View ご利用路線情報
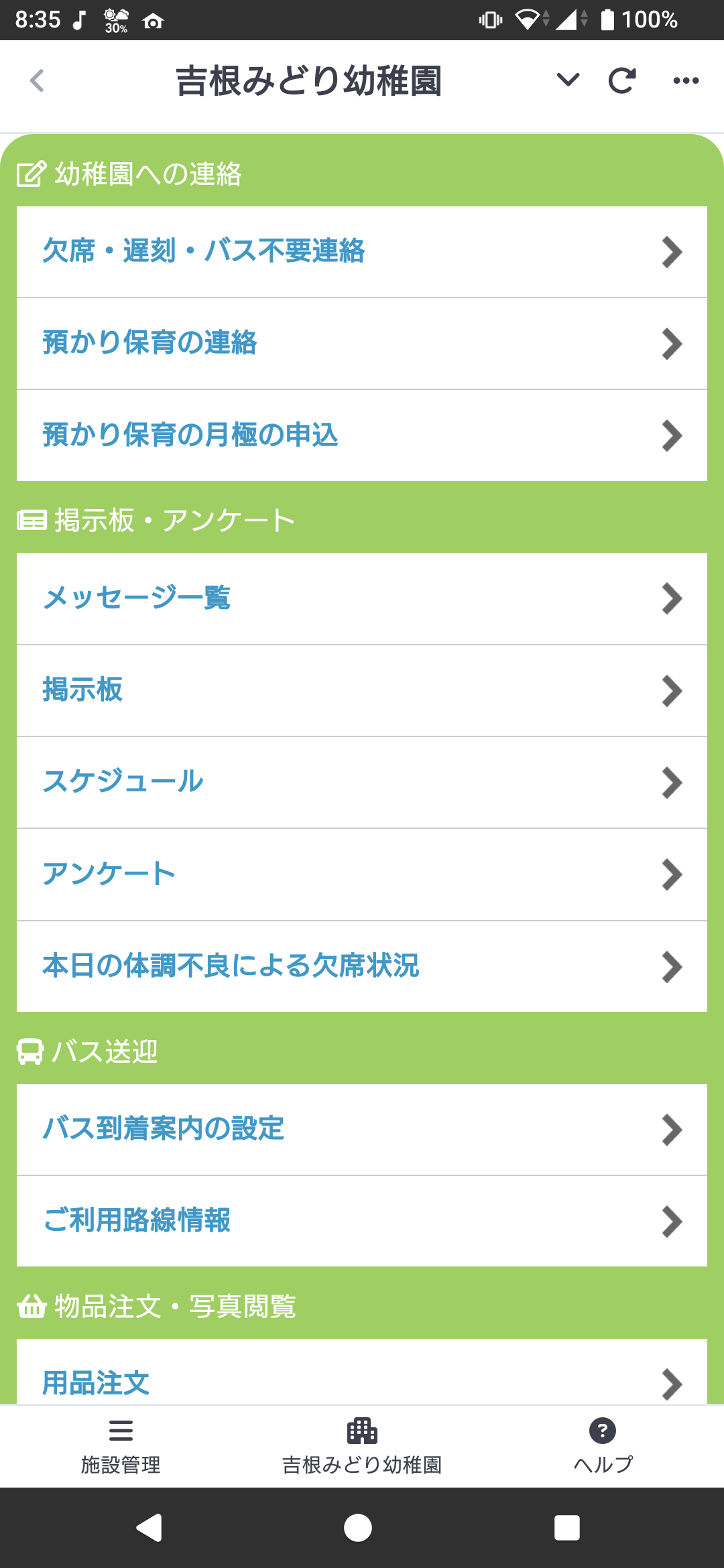This screenshot has width=724, height=1568. [x=362, y=1221]
